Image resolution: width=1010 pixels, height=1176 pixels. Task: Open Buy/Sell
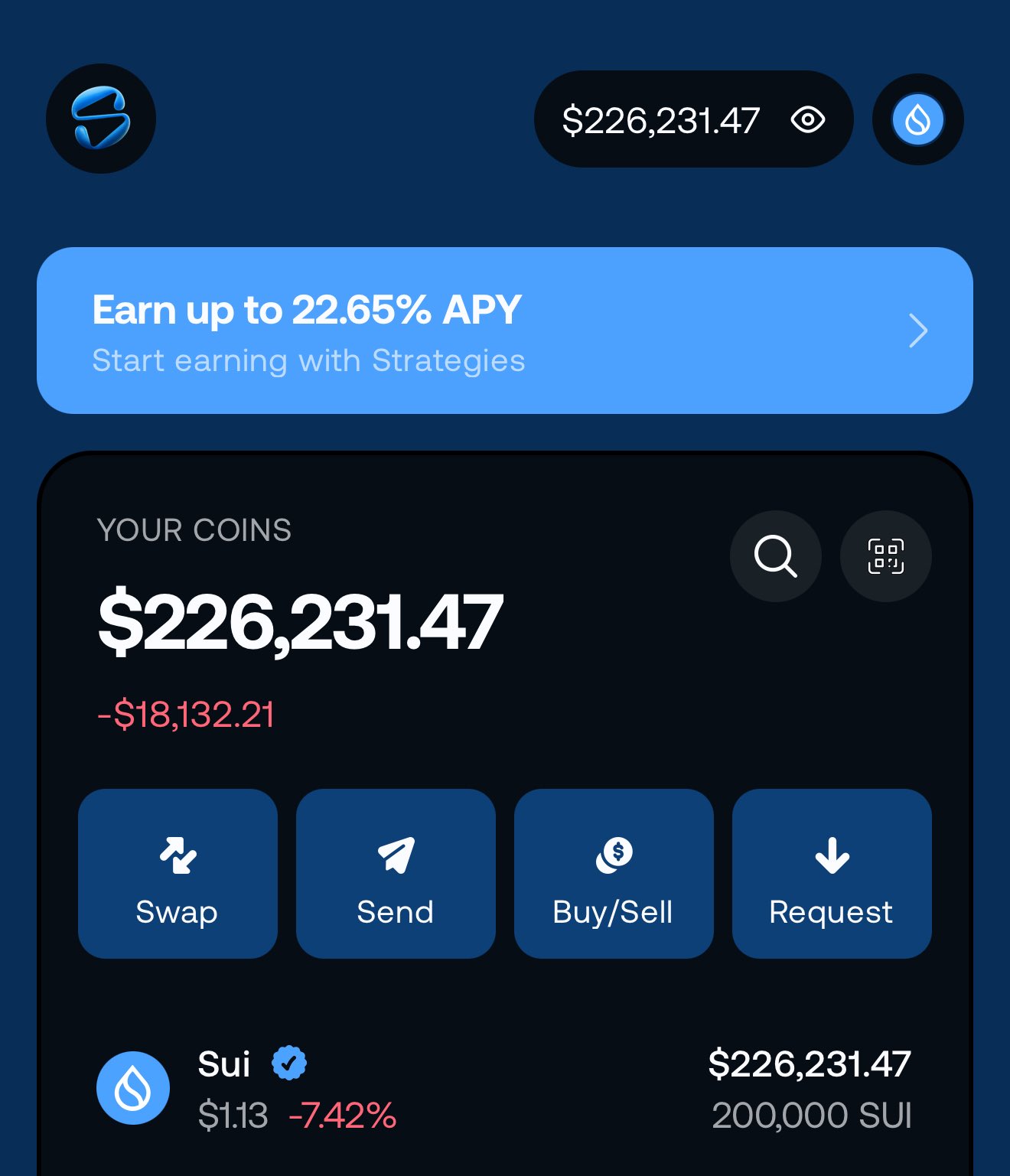[614, 874]
